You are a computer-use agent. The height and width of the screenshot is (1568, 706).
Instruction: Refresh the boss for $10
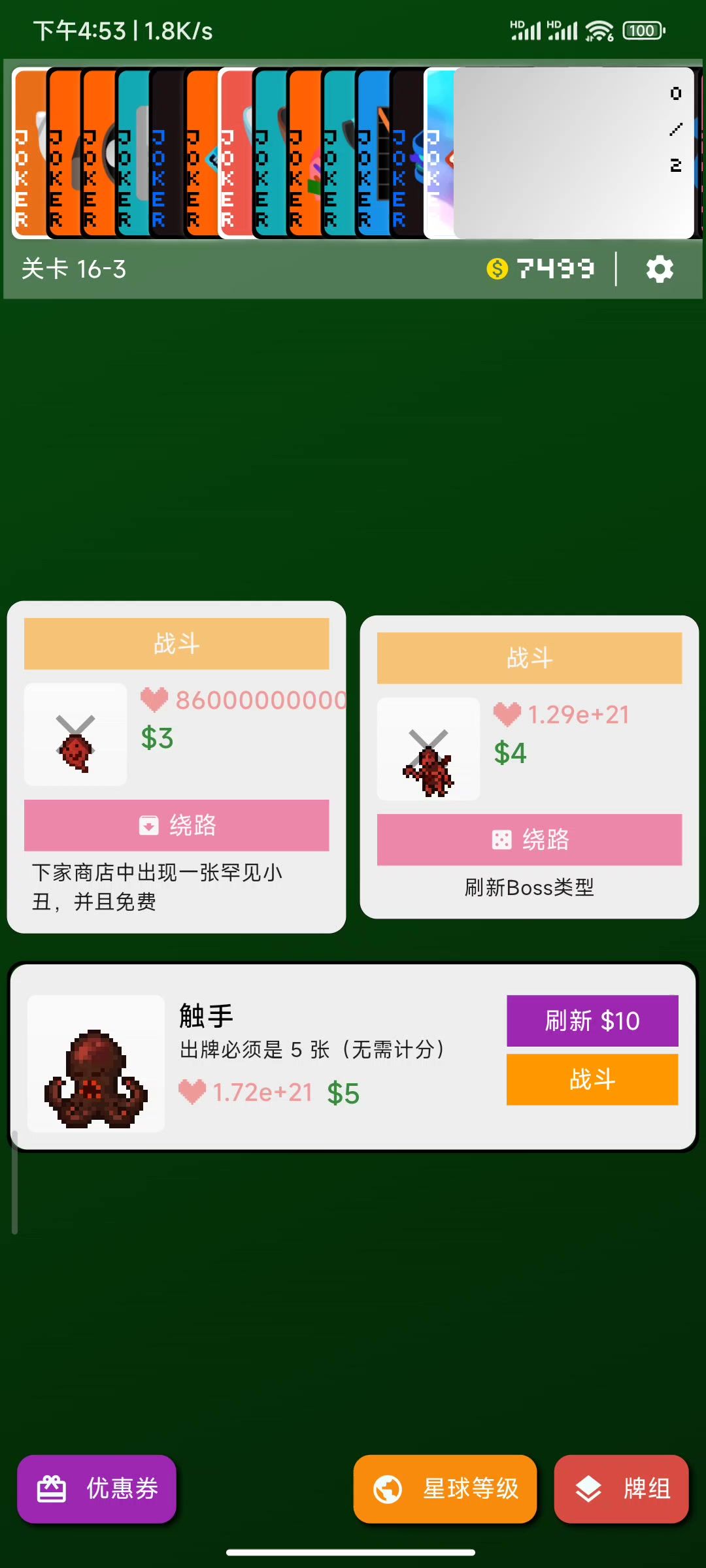click(592, 1021)
